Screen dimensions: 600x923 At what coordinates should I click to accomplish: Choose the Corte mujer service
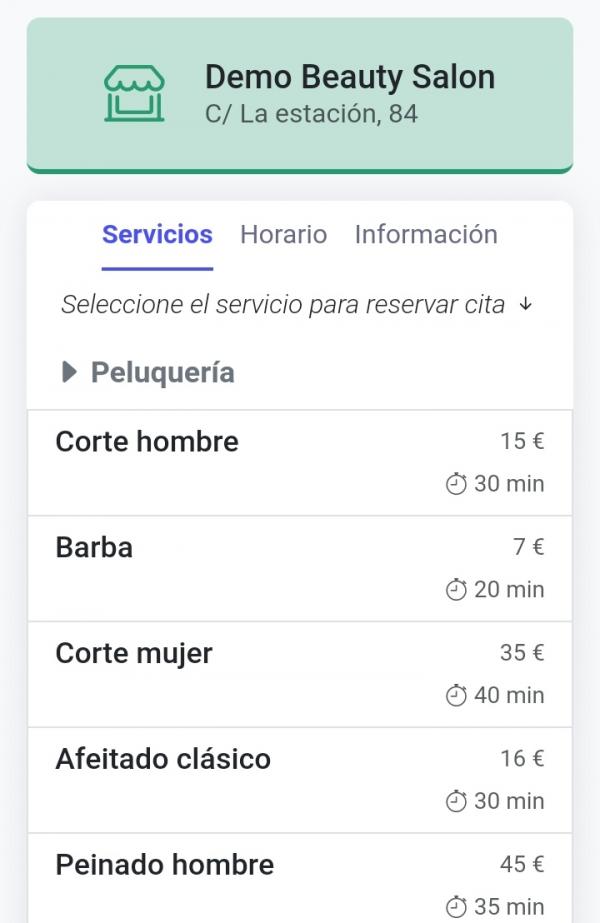[299, 675]
